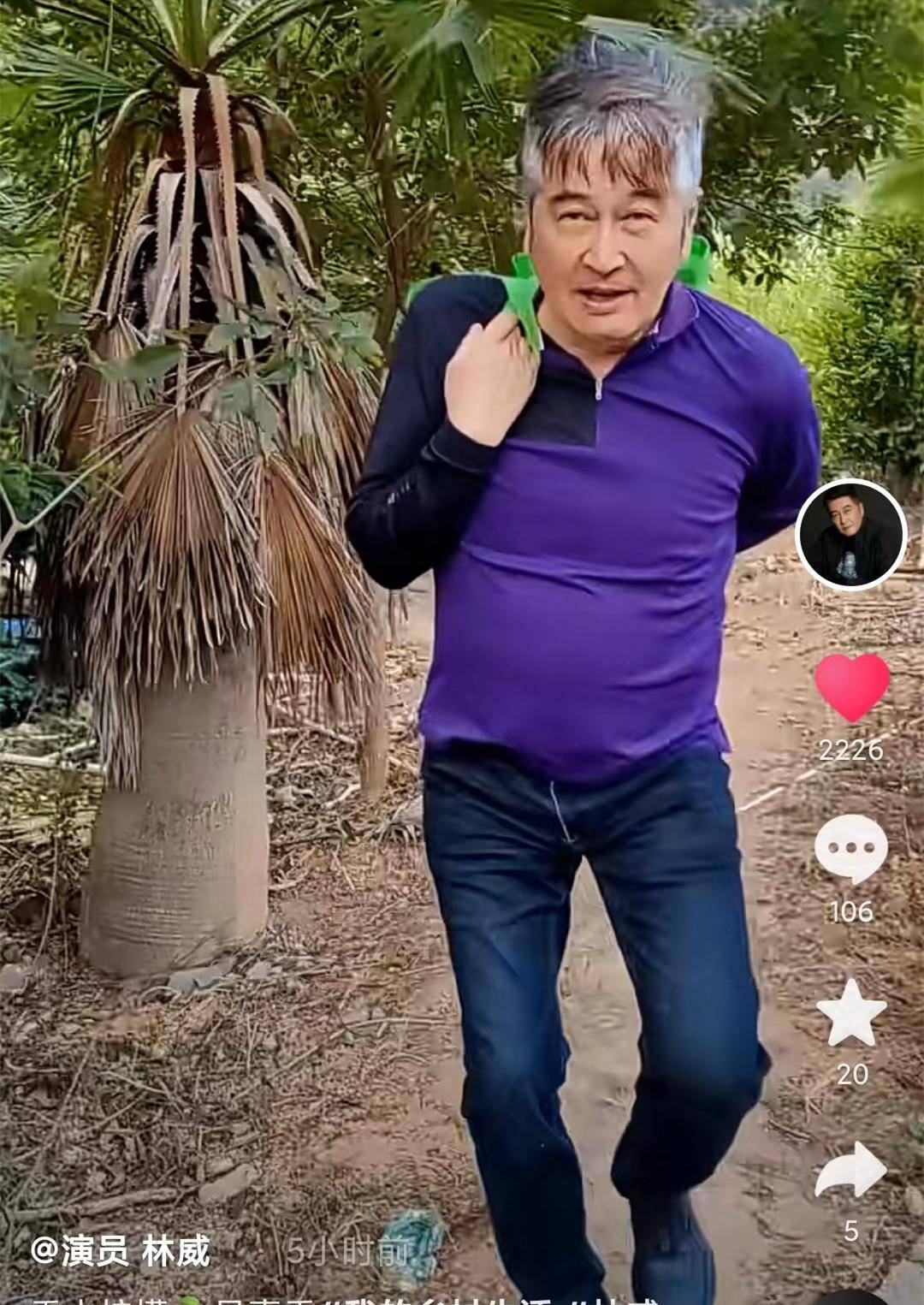Share this video
This screenshot has width=924, height=1305.
(850, 1171)
